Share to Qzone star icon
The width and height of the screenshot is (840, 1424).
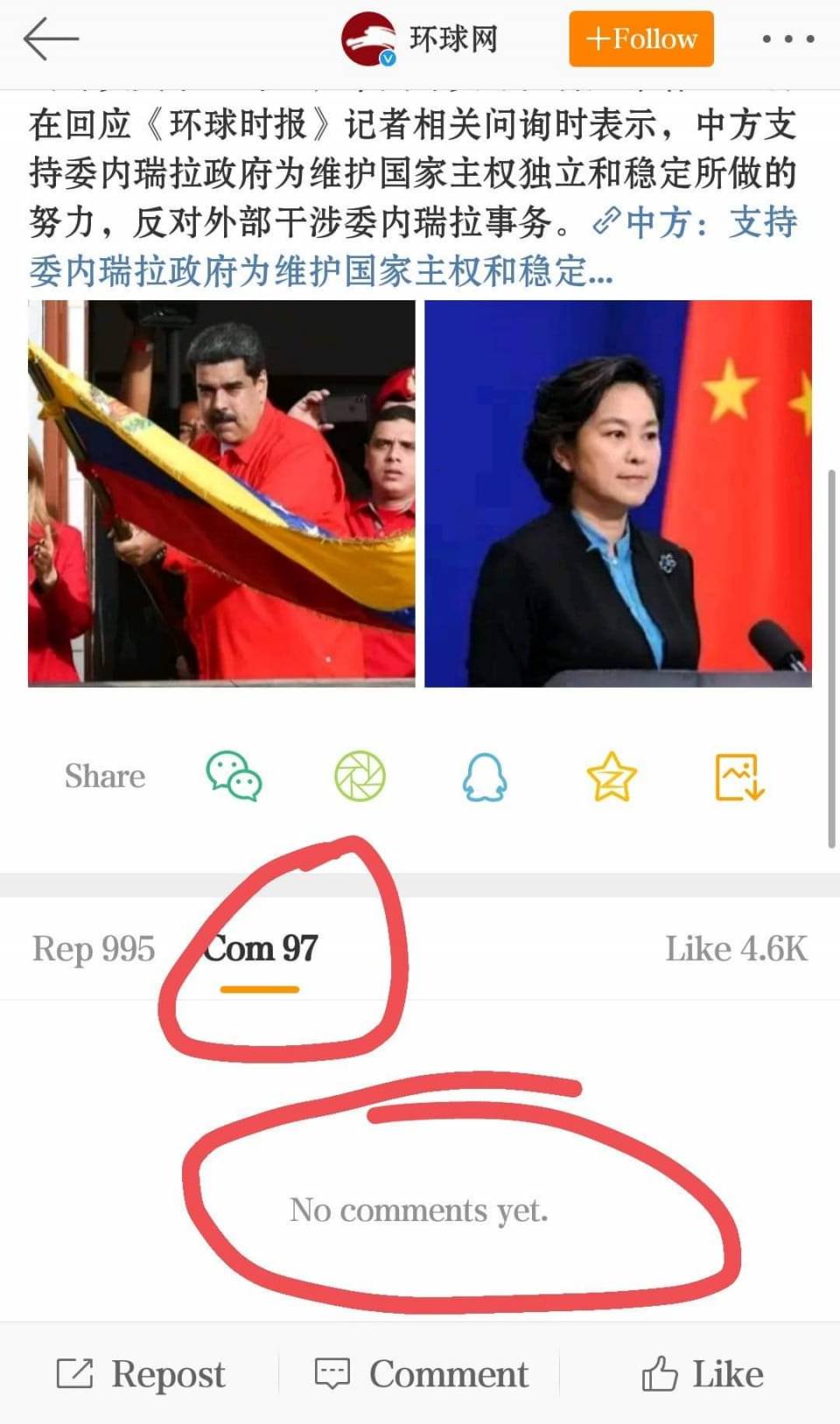point(611,776)
